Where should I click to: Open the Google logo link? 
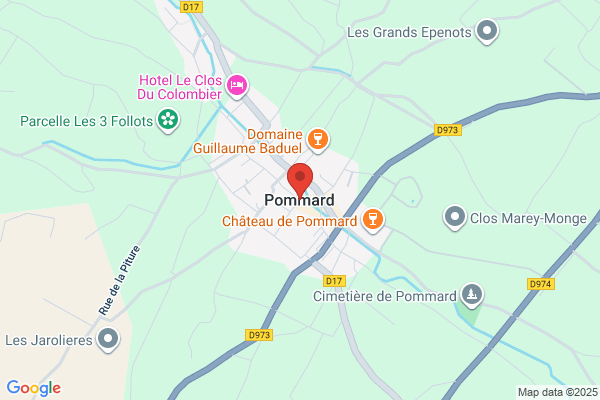(x=34, y=388)
